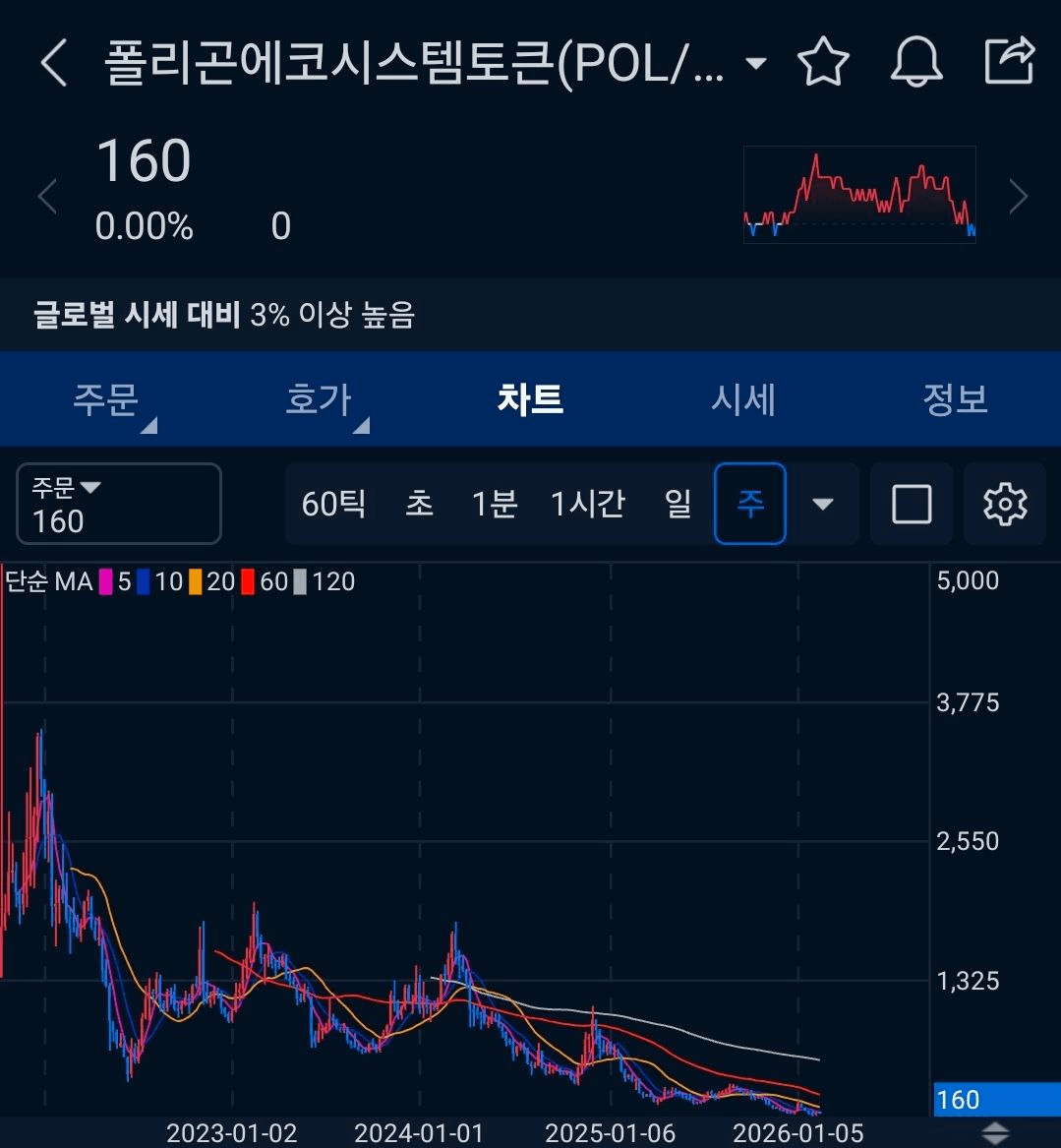Select the 주 weekly timeframe button
The width and height of the screenshot is (1061, 1148).
[x=749, y=504]
